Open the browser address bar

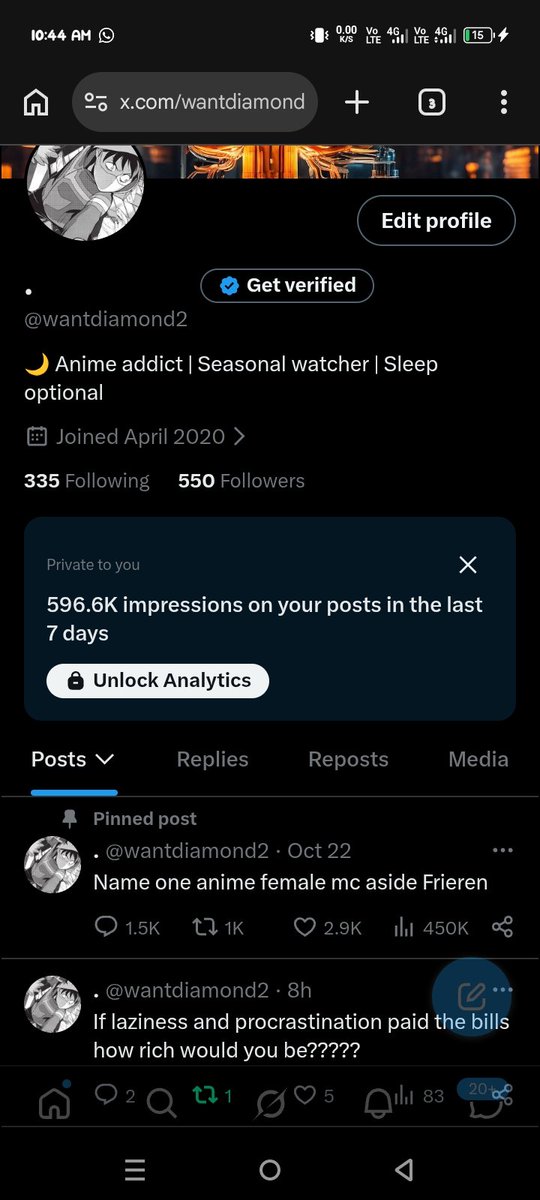click(x=195, y=101)
